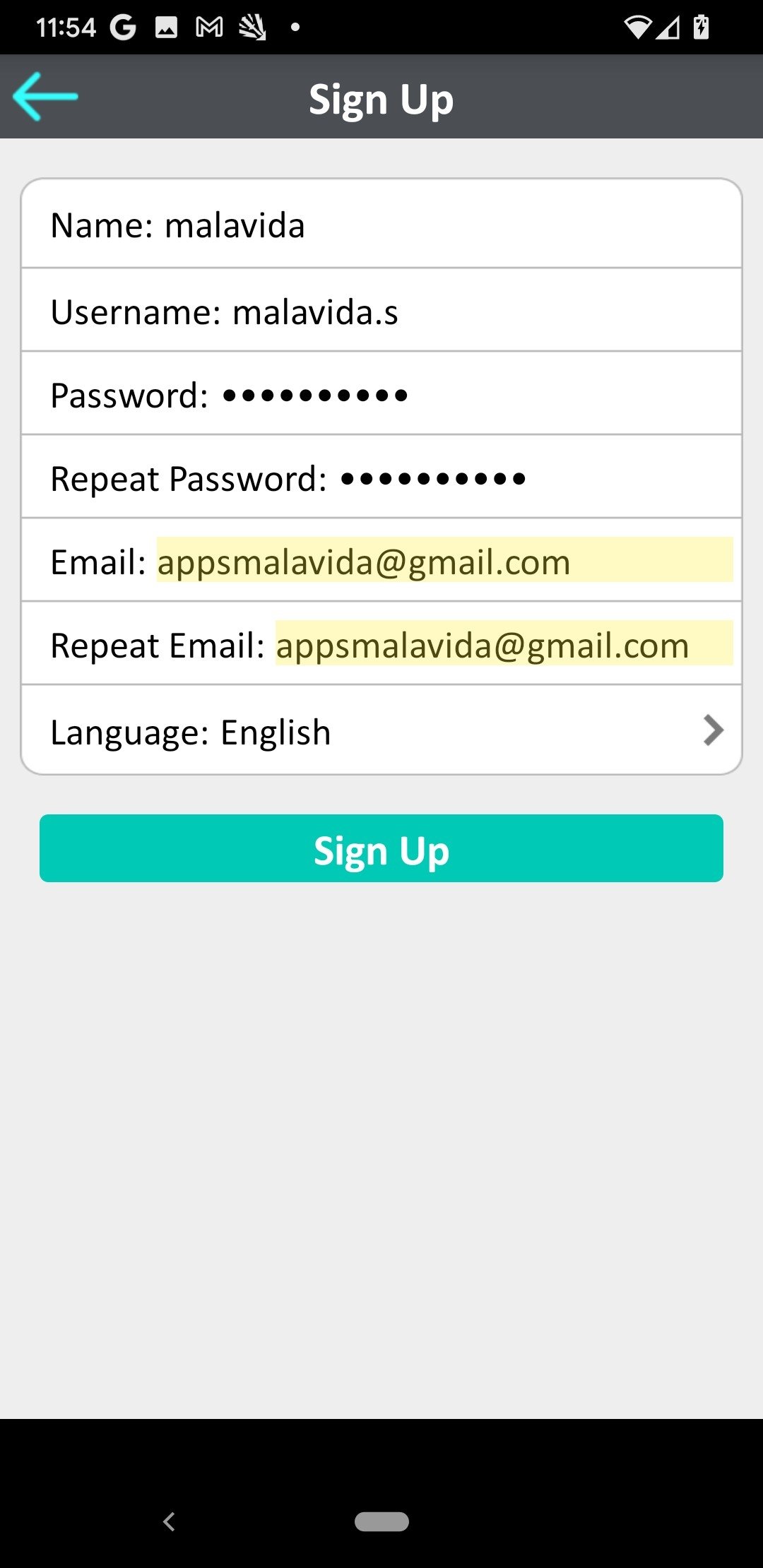Tap the system back button
This screenshot has height=1568, width=763.
coord(169,1521)
